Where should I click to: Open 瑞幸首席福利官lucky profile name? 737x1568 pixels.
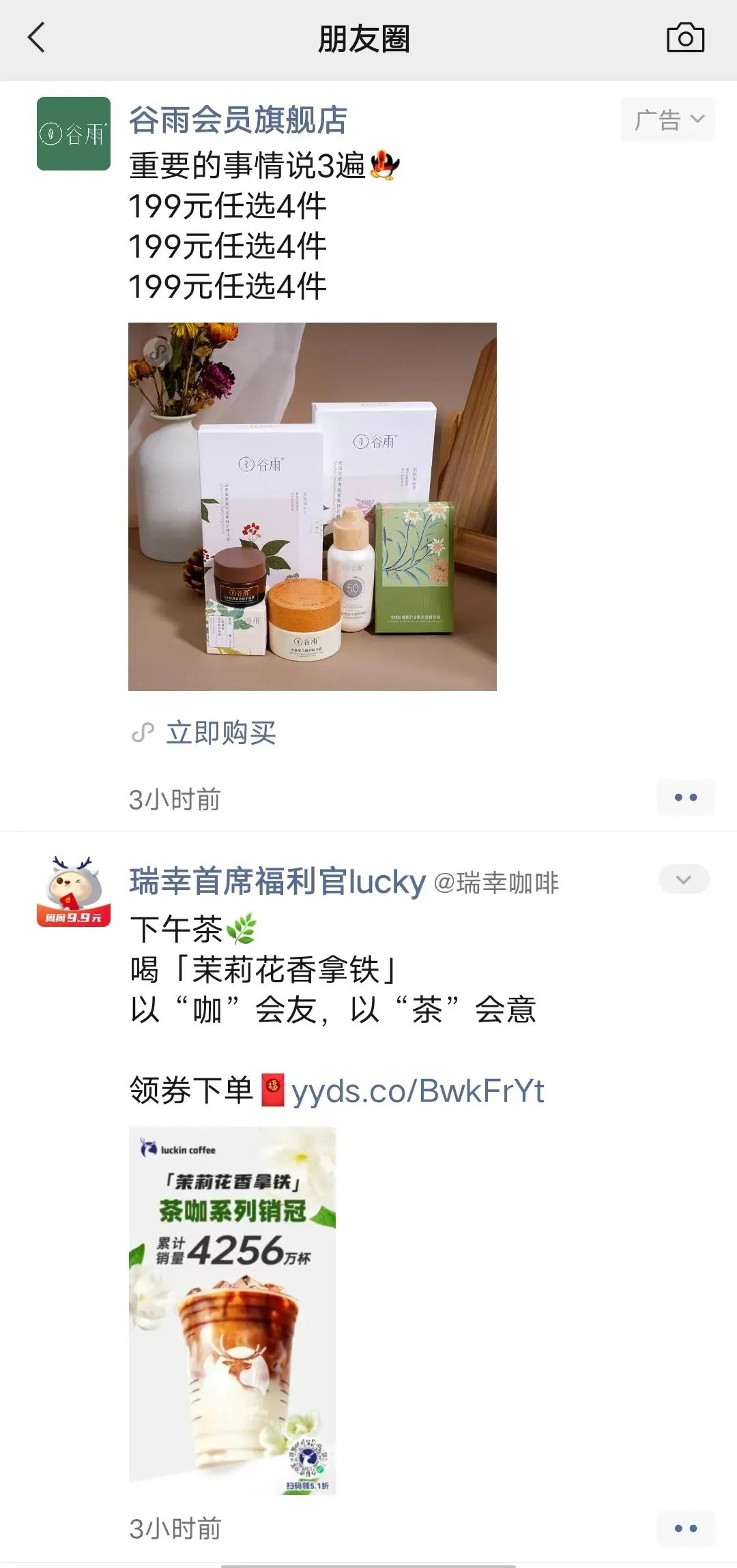point(277,881)
